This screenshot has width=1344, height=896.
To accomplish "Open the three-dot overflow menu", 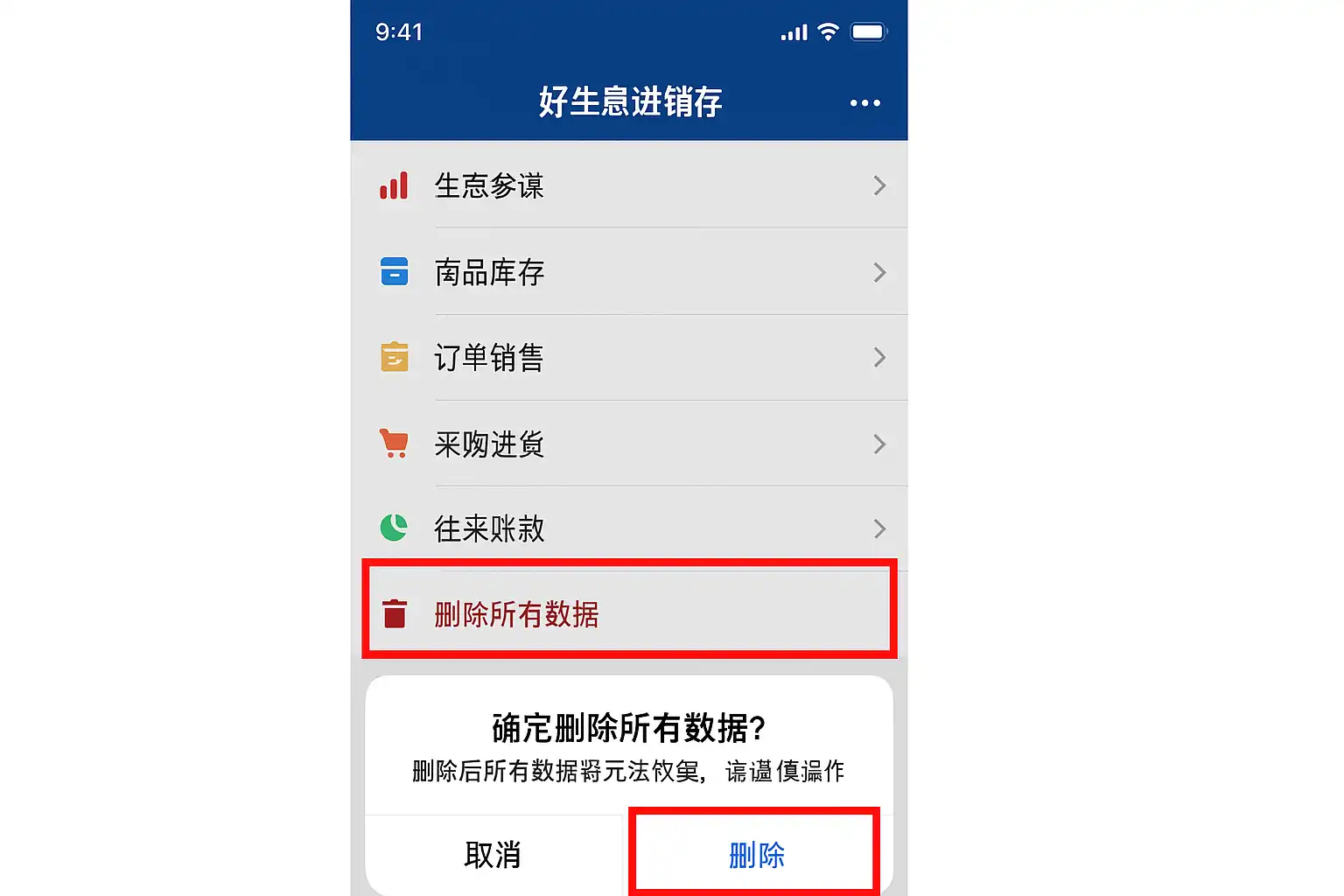I will point(864,103).
